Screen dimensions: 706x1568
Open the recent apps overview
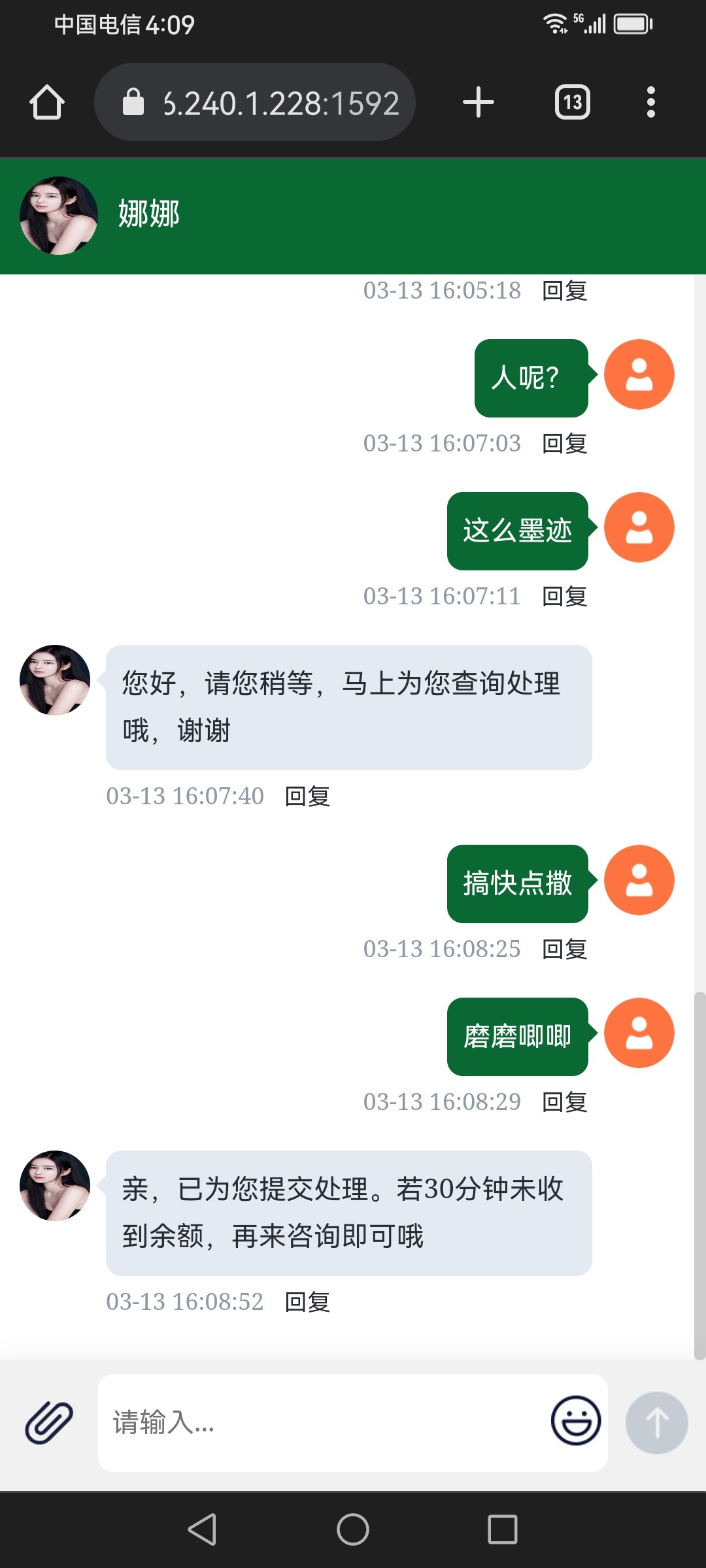[503, 1529]
